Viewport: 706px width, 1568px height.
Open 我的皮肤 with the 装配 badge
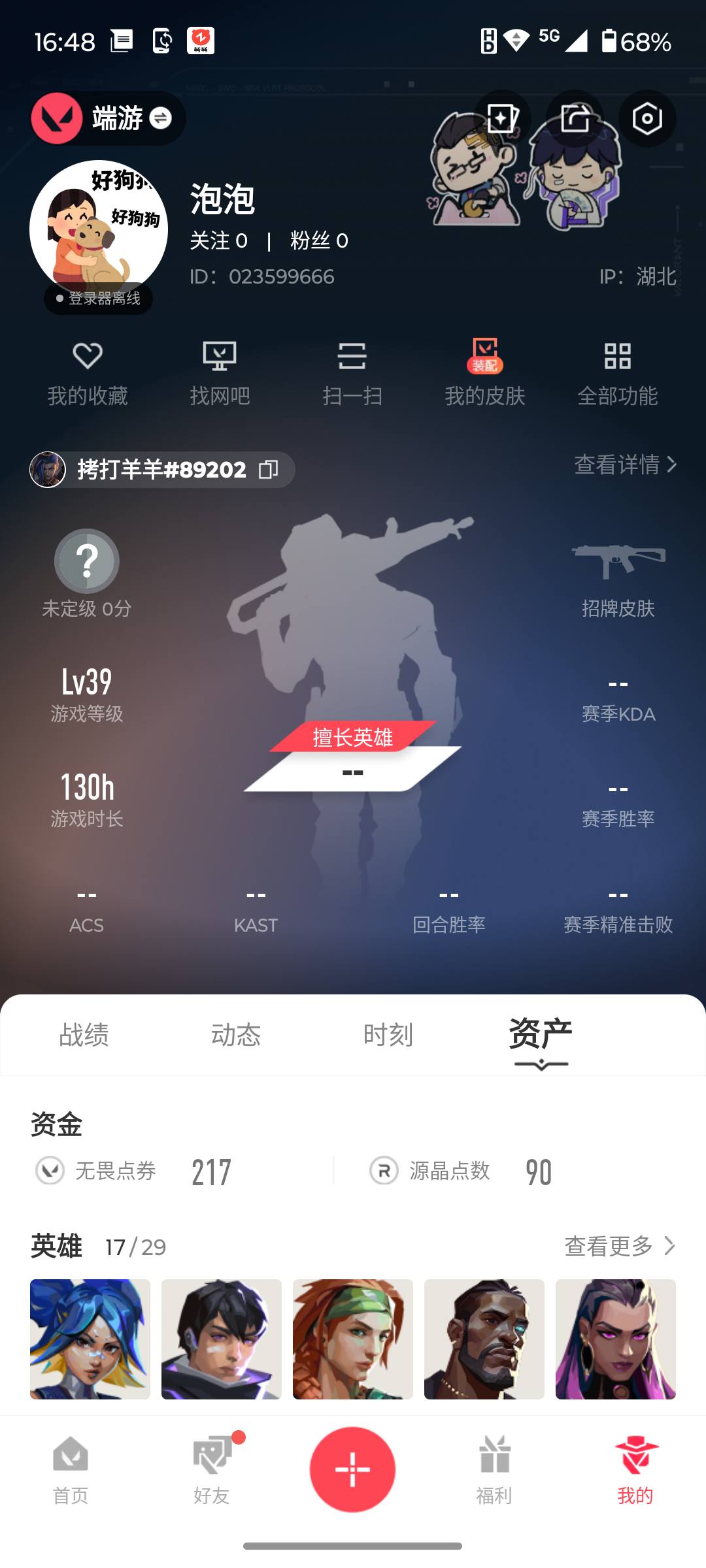pos(484,372)
